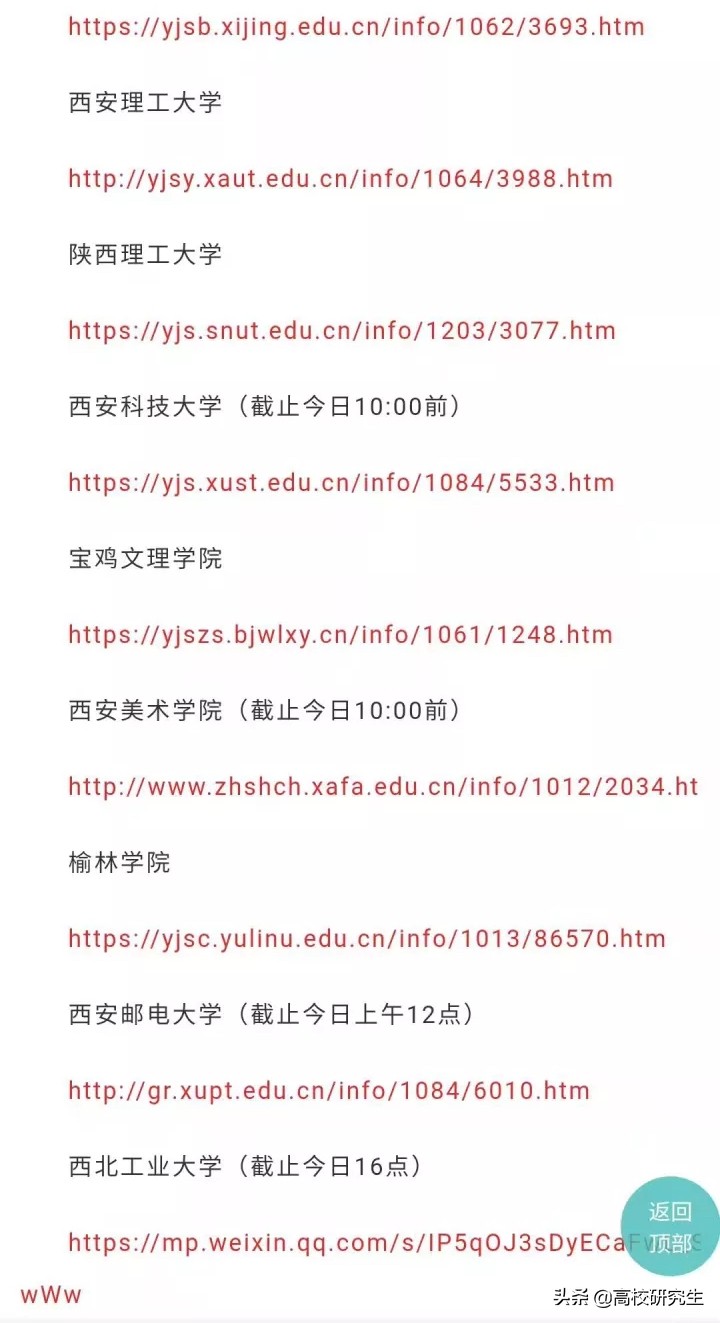Image resolution: width=720 pixels, height=1323 pixels.
Task: Select the 西安理工大学 heading text
Action: click(x=145, y=101)
